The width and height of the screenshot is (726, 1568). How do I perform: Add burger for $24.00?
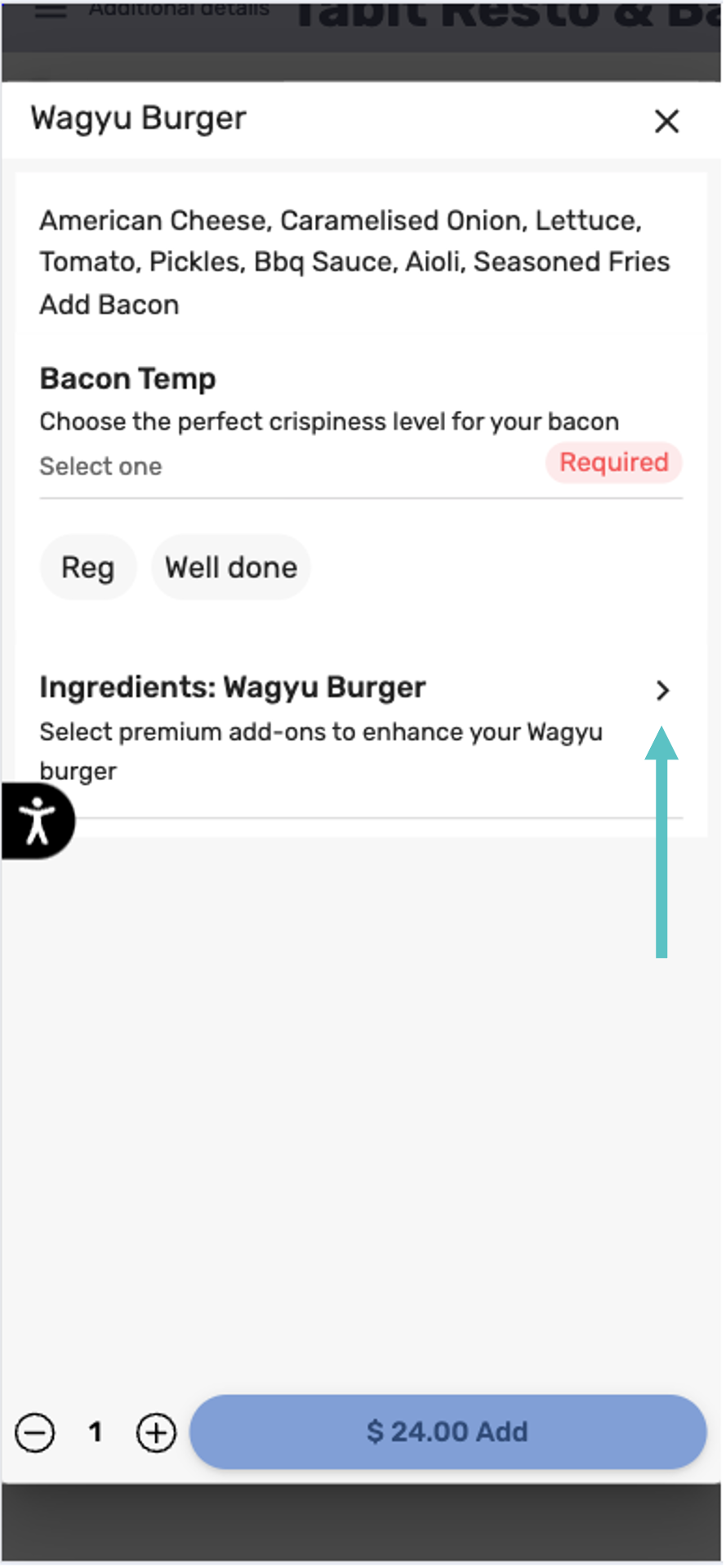[448, 1432]
